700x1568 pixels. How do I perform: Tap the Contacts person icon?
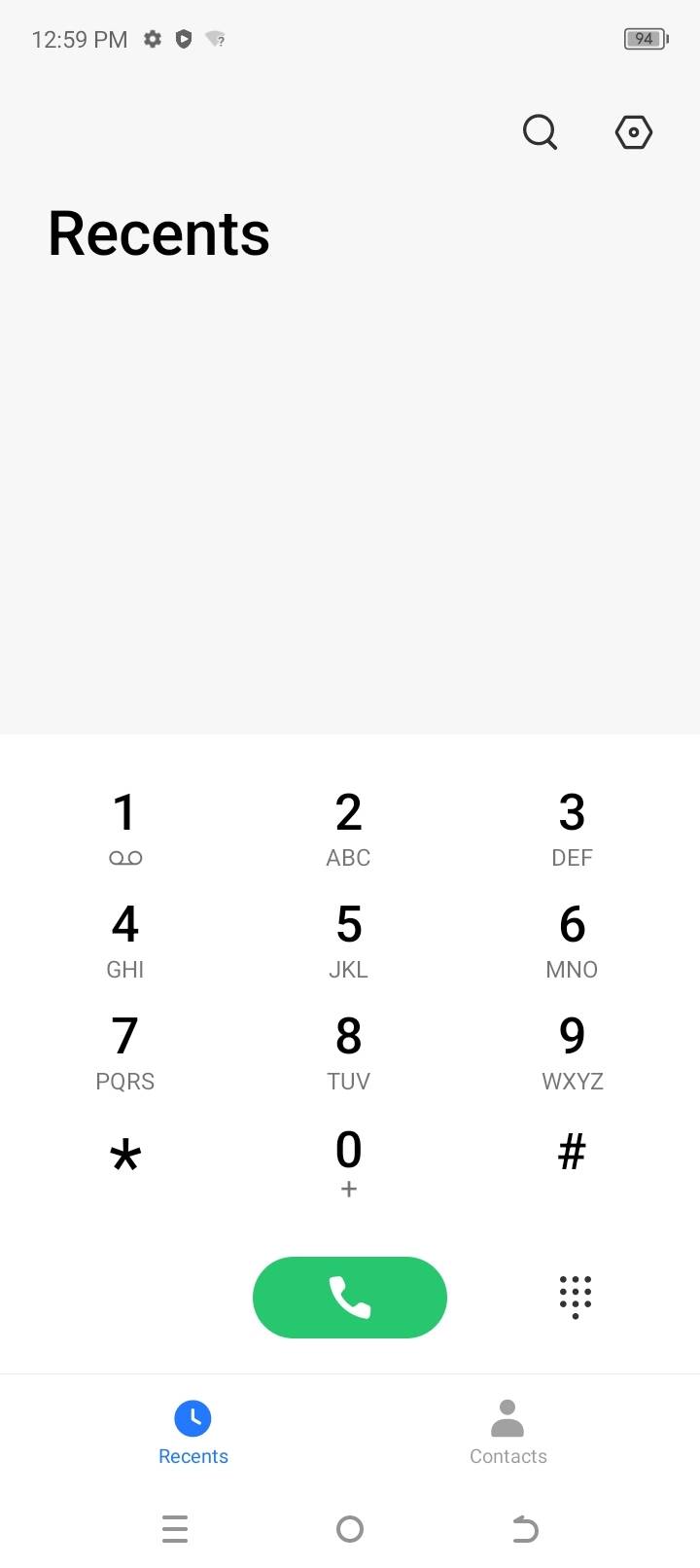[x=507, y=1419]
